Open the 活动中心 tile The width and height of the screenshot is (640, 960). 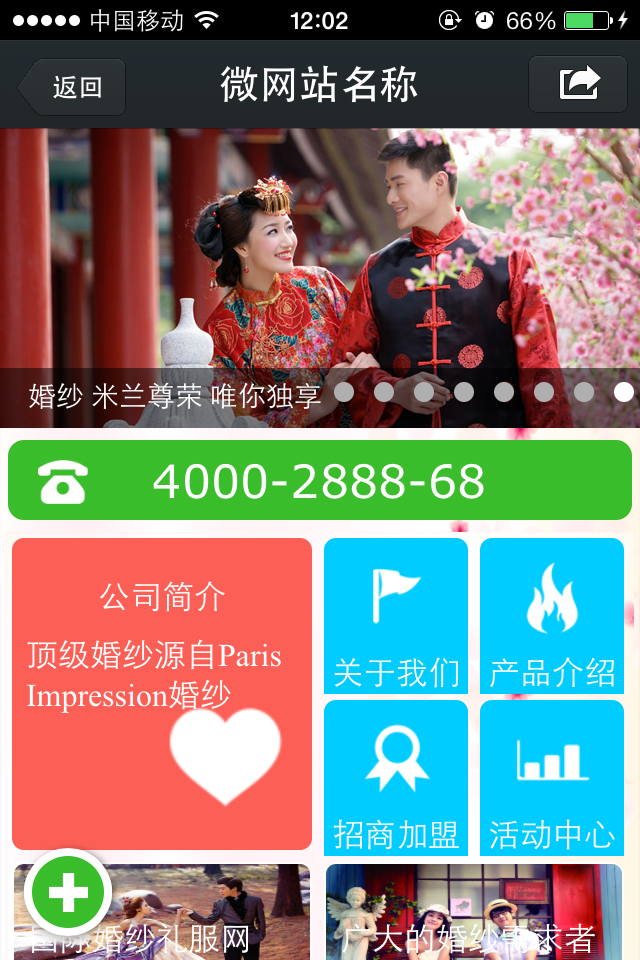pos(552,778)
